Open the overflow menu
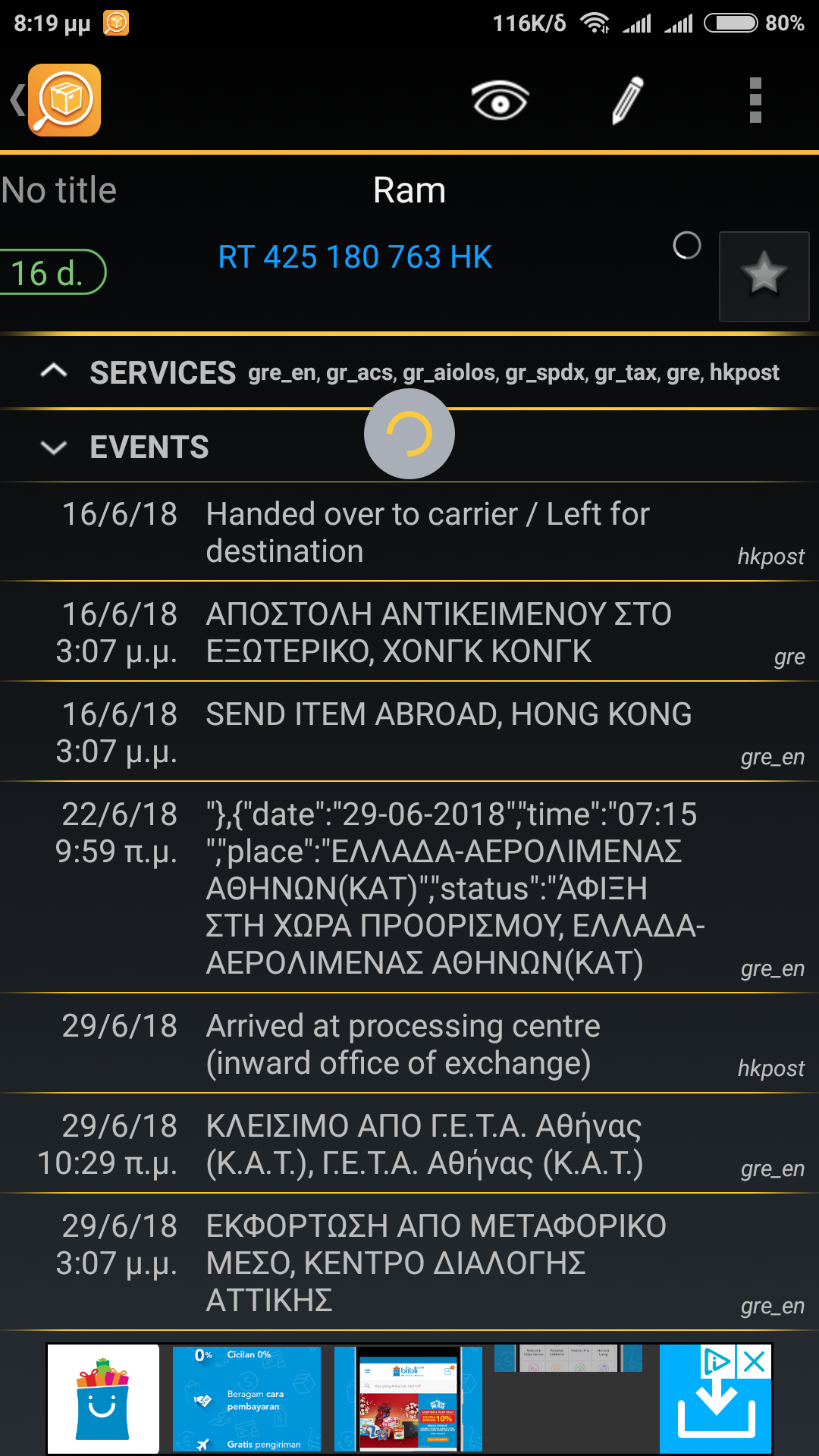Viewport: 819px width, 1456px height. 755,100
